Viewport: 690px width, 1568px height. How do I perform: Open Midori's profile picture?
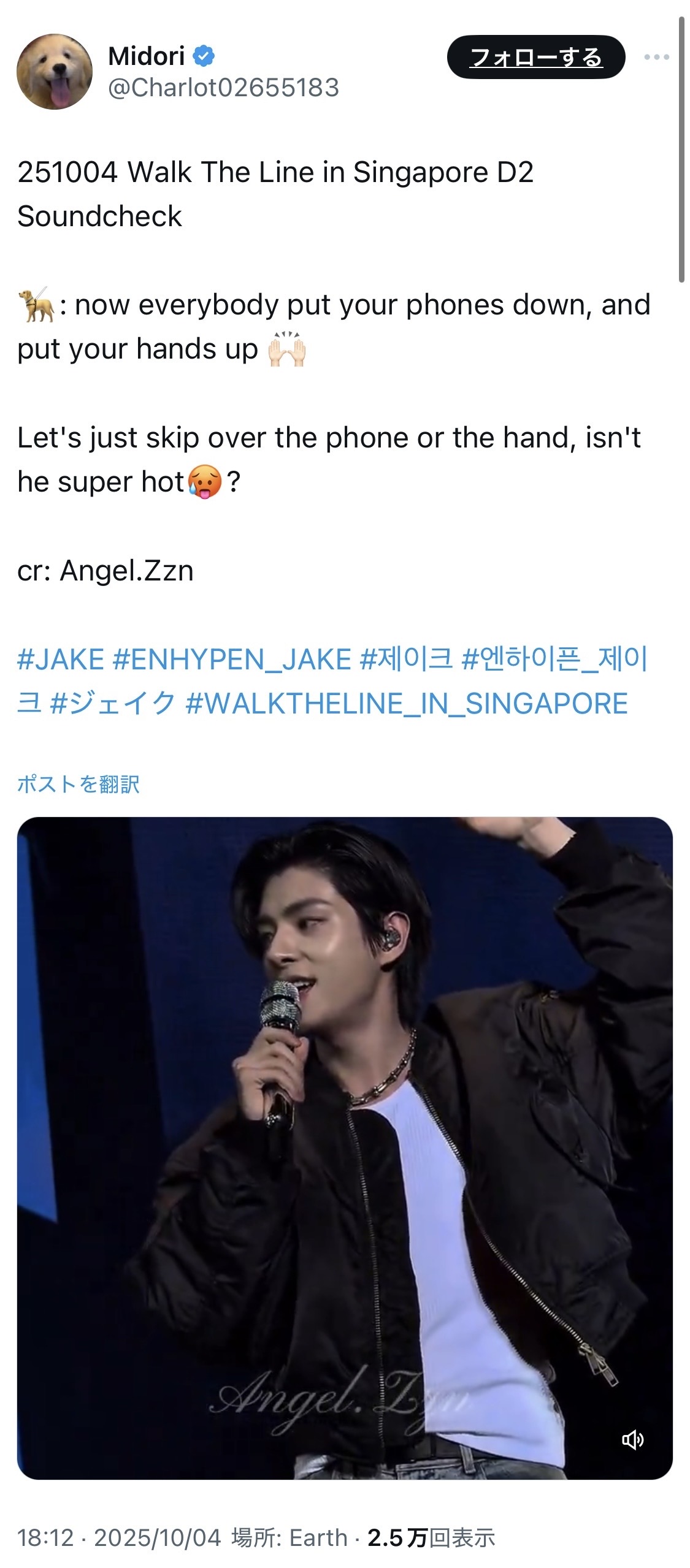(55, 72)
